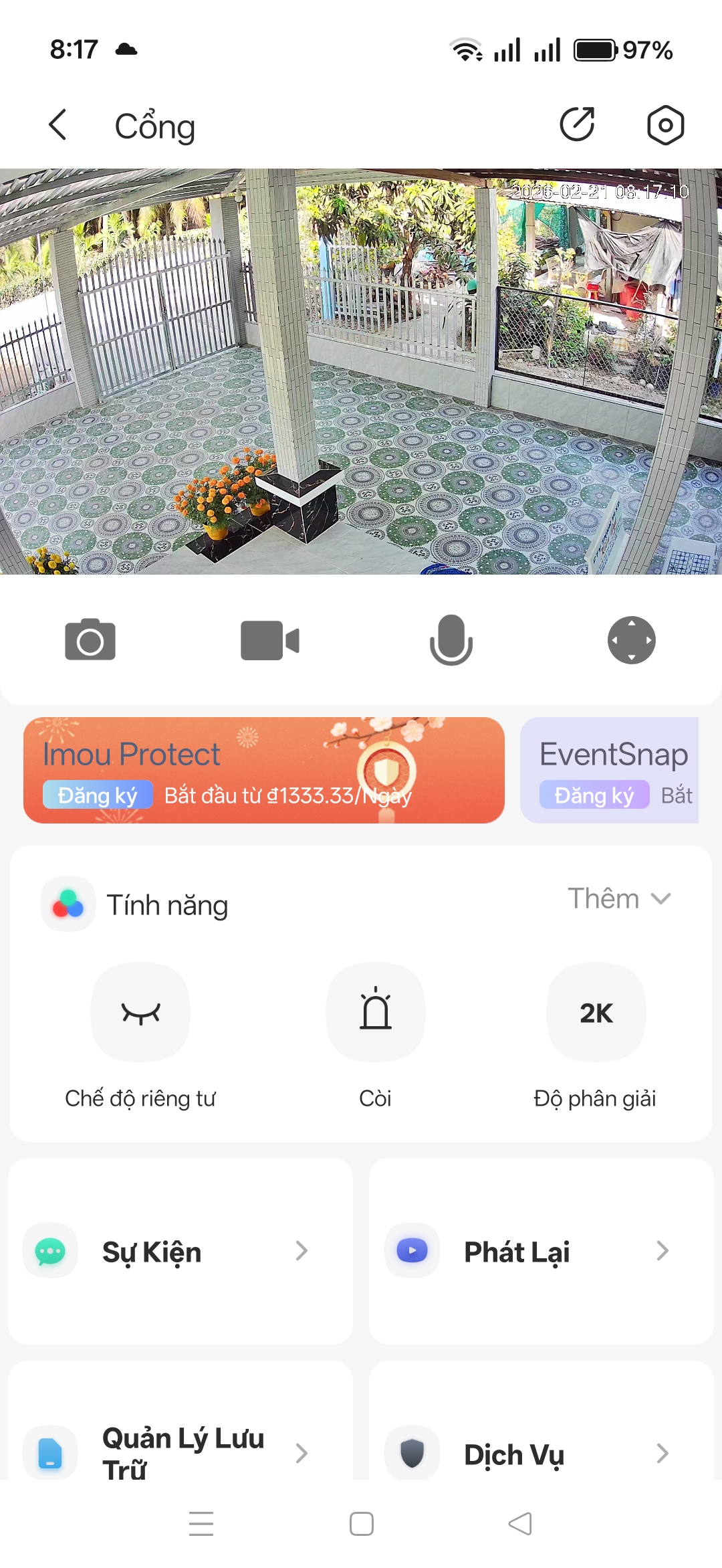Screen dimensions: 722x1568
Task: Activate the microphone to talk
Action: (451, 640)
